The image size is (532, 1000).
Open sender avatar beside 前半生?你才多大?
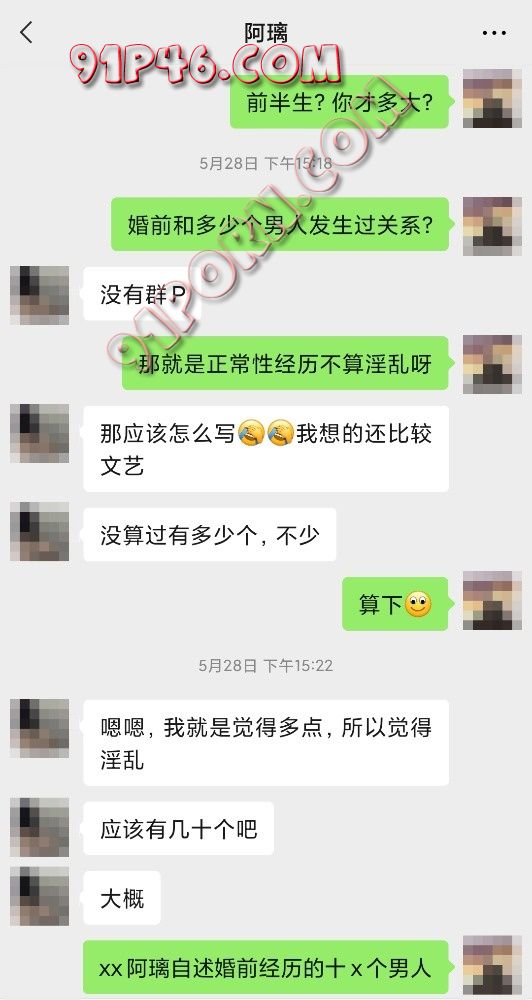[492, 99]
